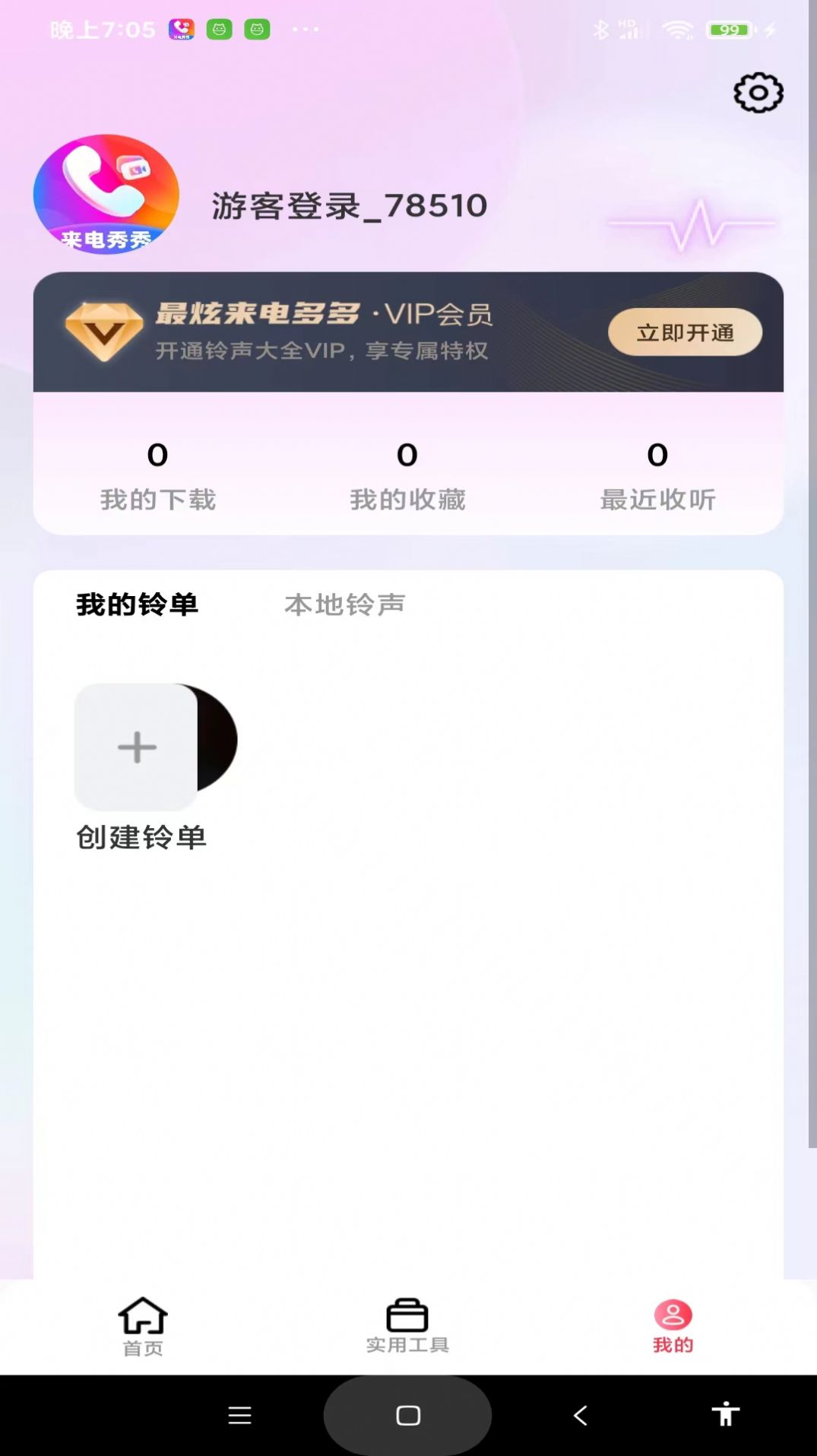Viewport: 817px width, 1456px height.
Task: Switch to the 本地铃声 tab
Action: pos(344,604)
